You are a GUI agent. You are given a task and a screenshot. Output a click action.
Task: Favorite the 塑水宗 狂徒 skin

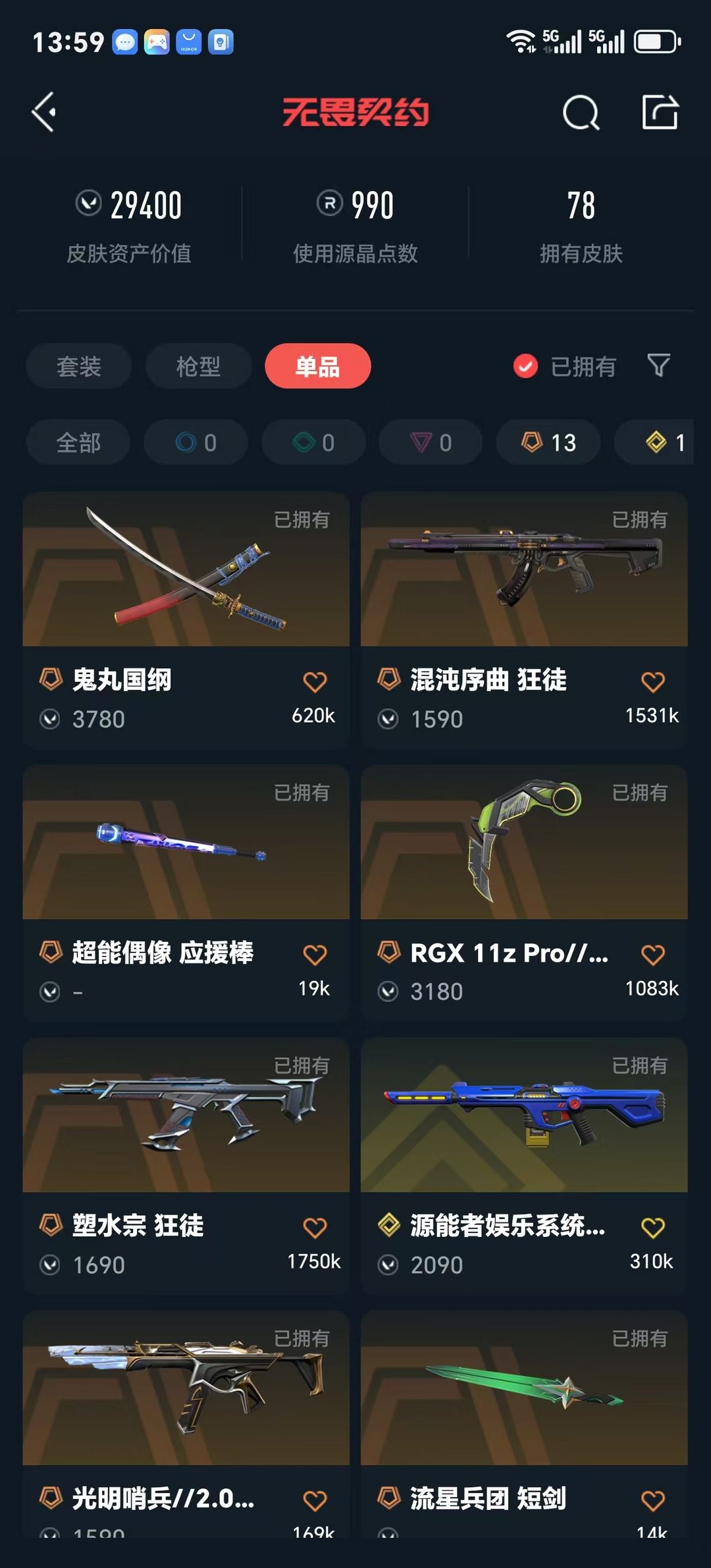tap(315, 1228)
